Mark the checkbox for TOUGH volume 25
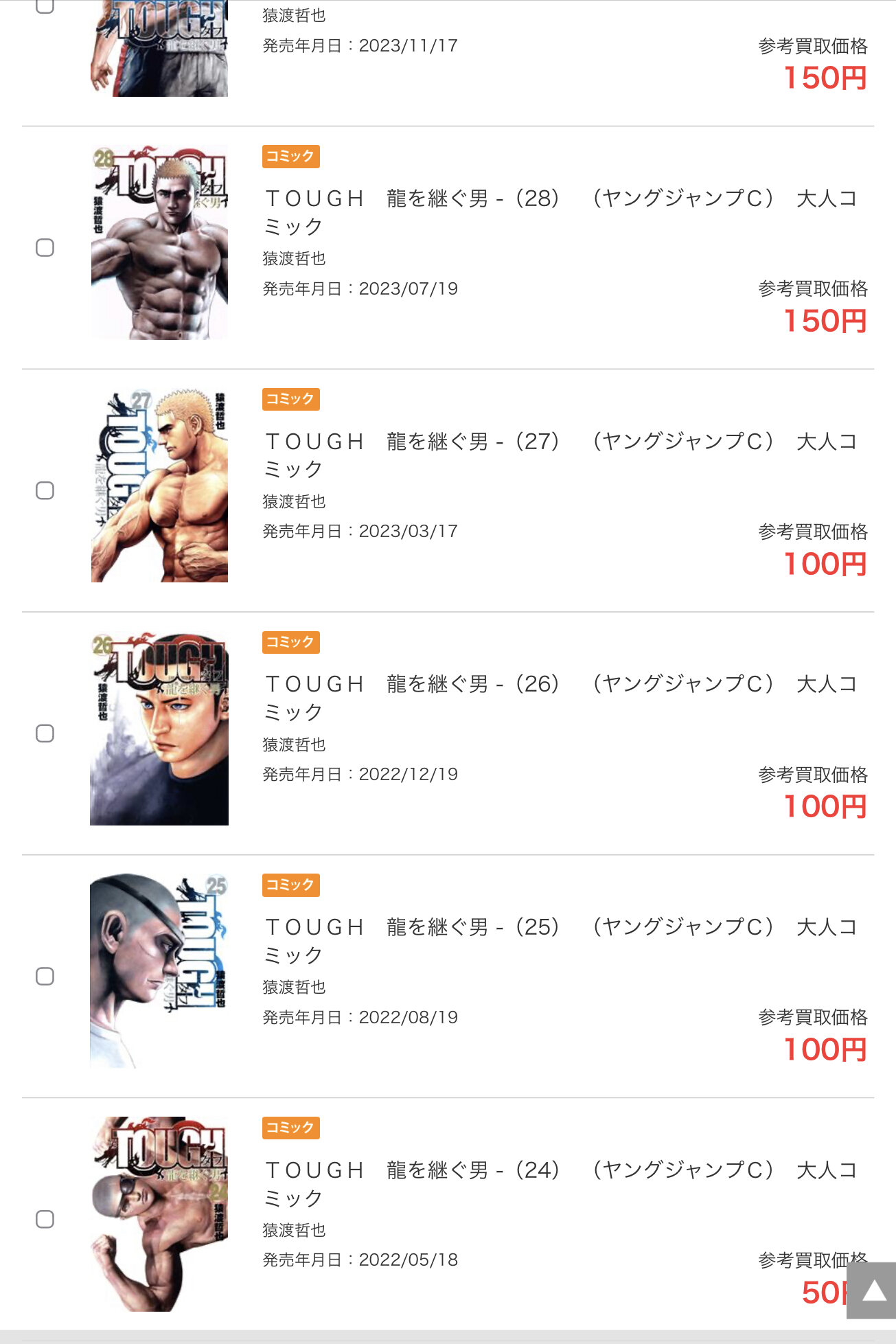 (45, 976)
